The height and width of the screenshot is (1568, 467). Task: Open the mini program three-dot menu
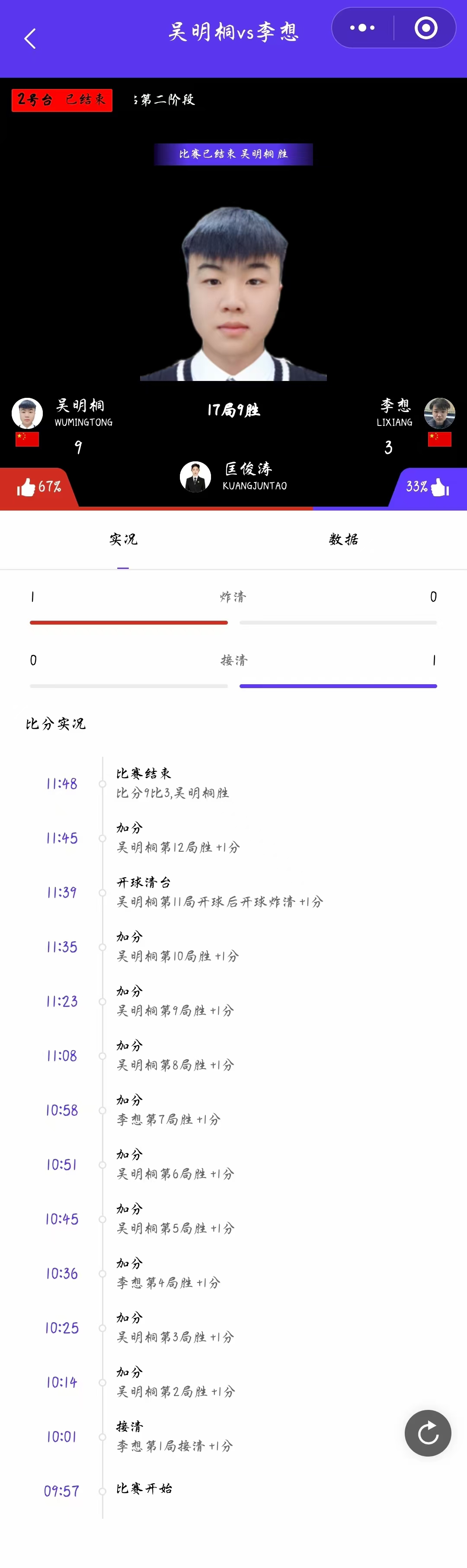pyautogui.click(x=362, y=28)
